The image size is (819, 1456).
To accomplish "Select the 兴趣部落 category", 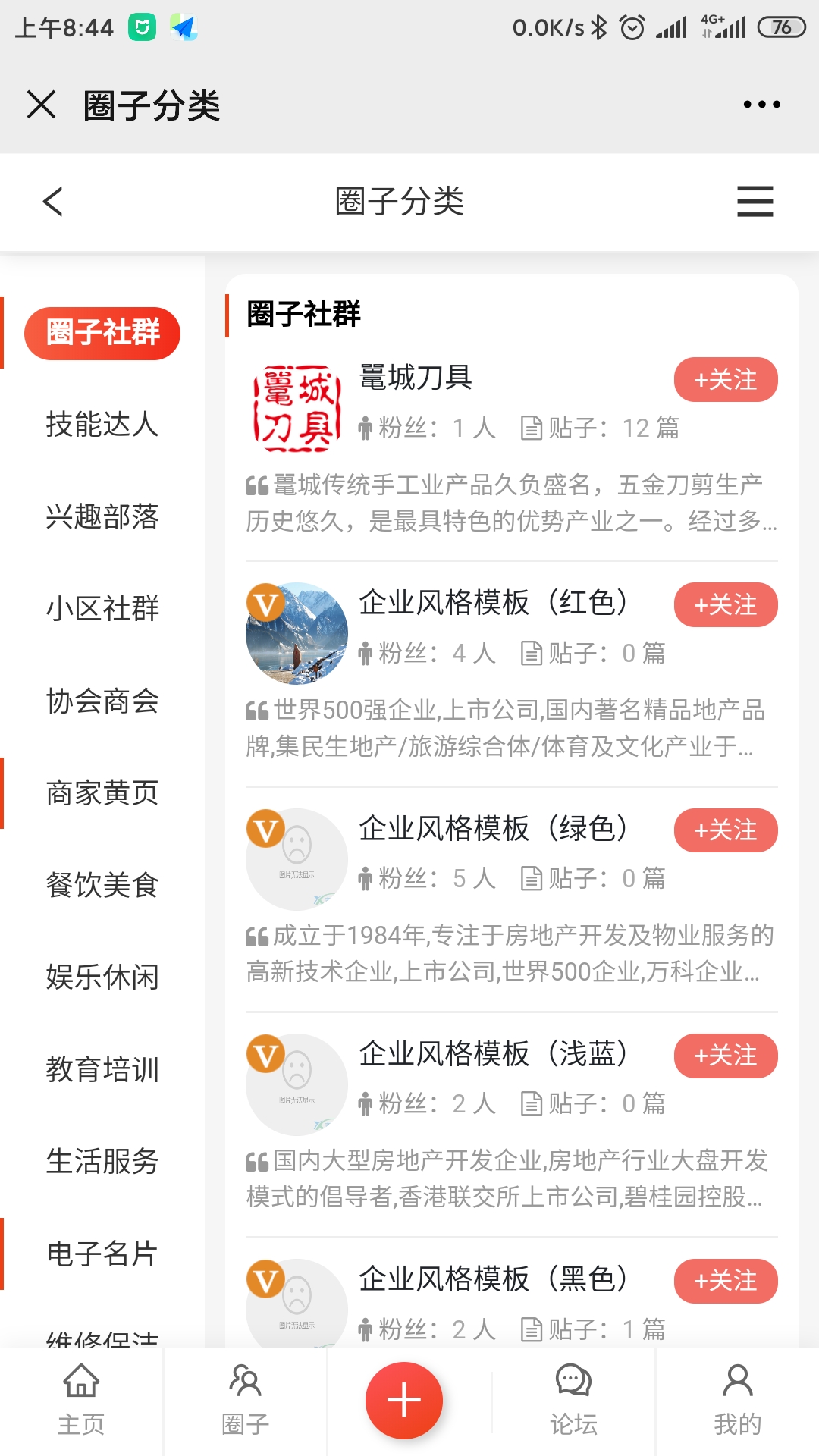I will pos(102,517).
